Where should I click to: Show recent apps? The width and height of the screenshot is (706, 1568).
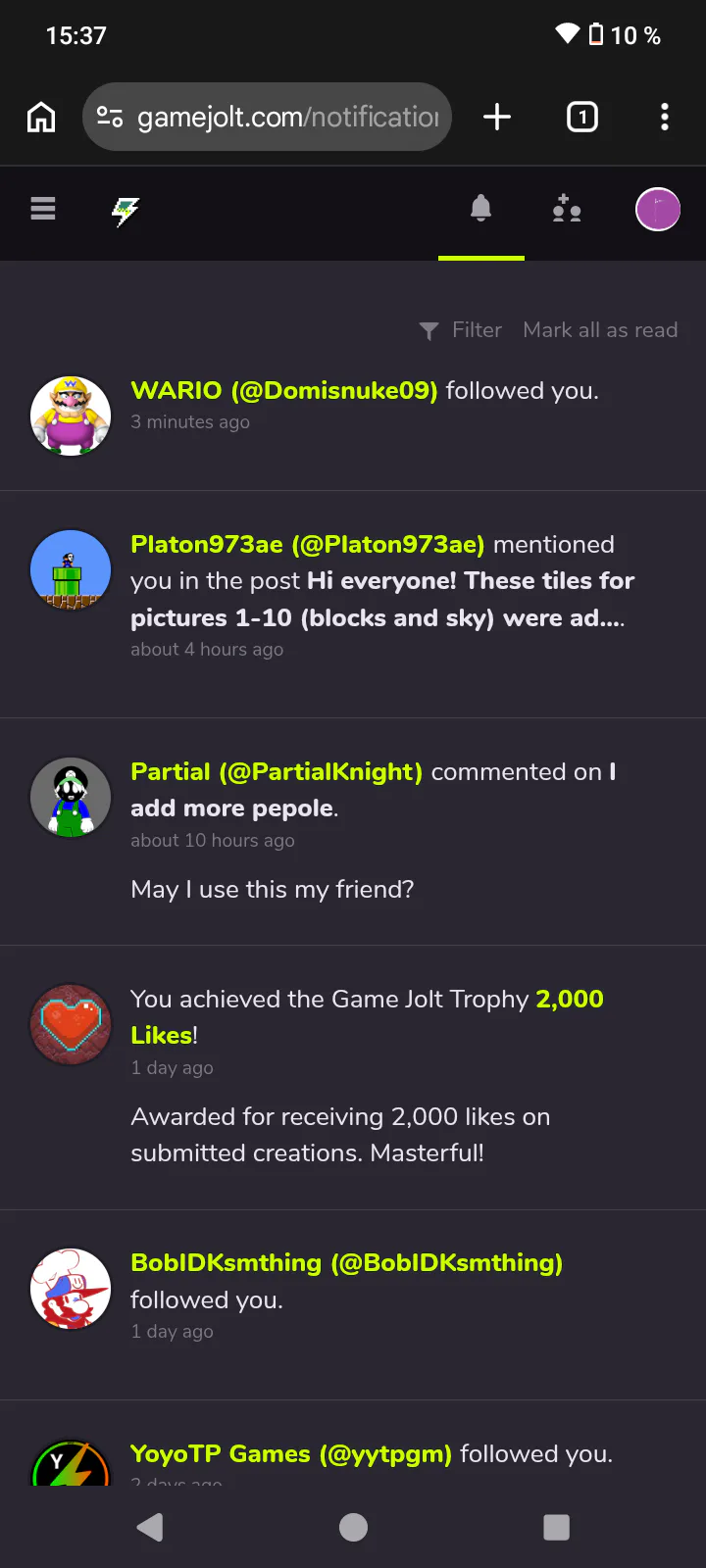pyautogui.click(x=556, y=1527)
